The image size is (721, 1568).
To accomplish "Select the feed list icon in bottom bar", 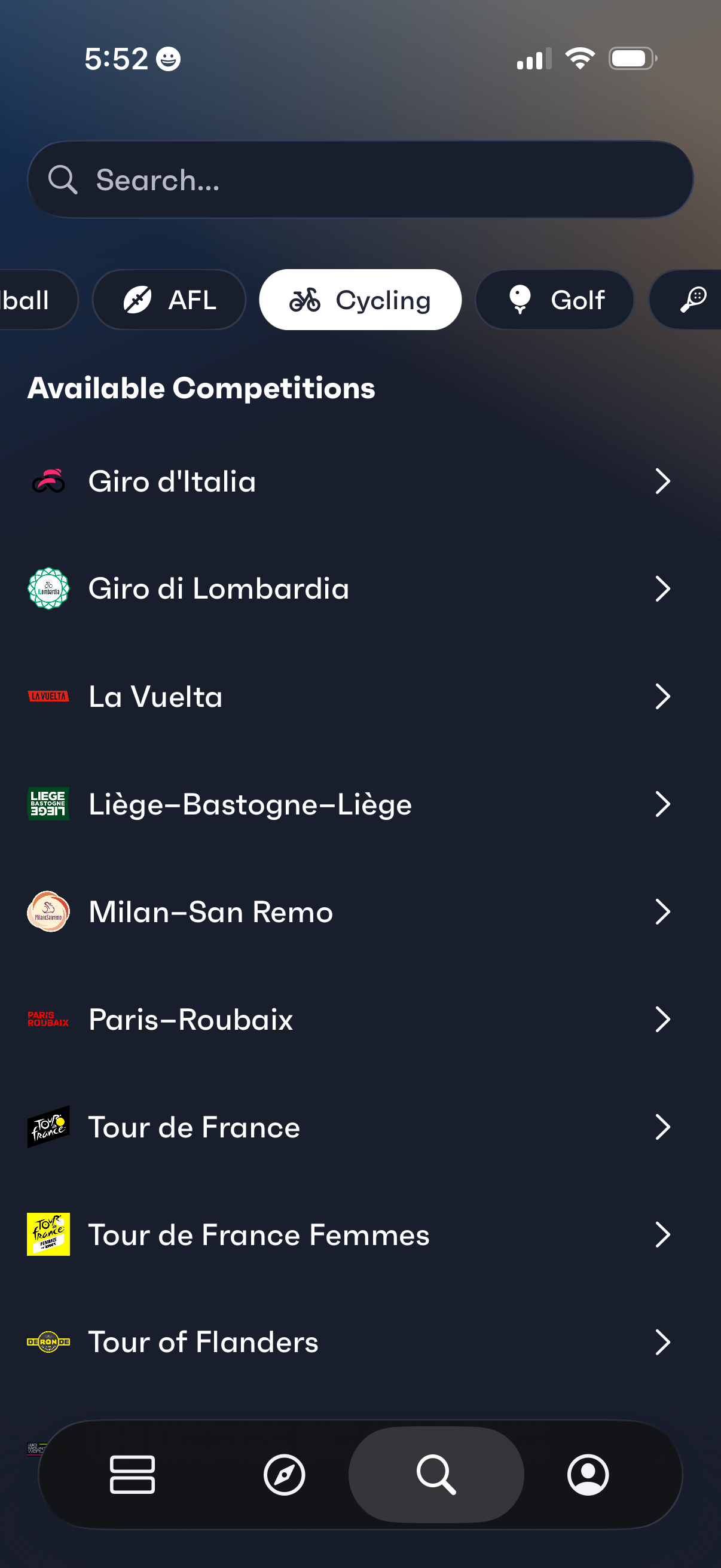I will tap(133, 1474).
